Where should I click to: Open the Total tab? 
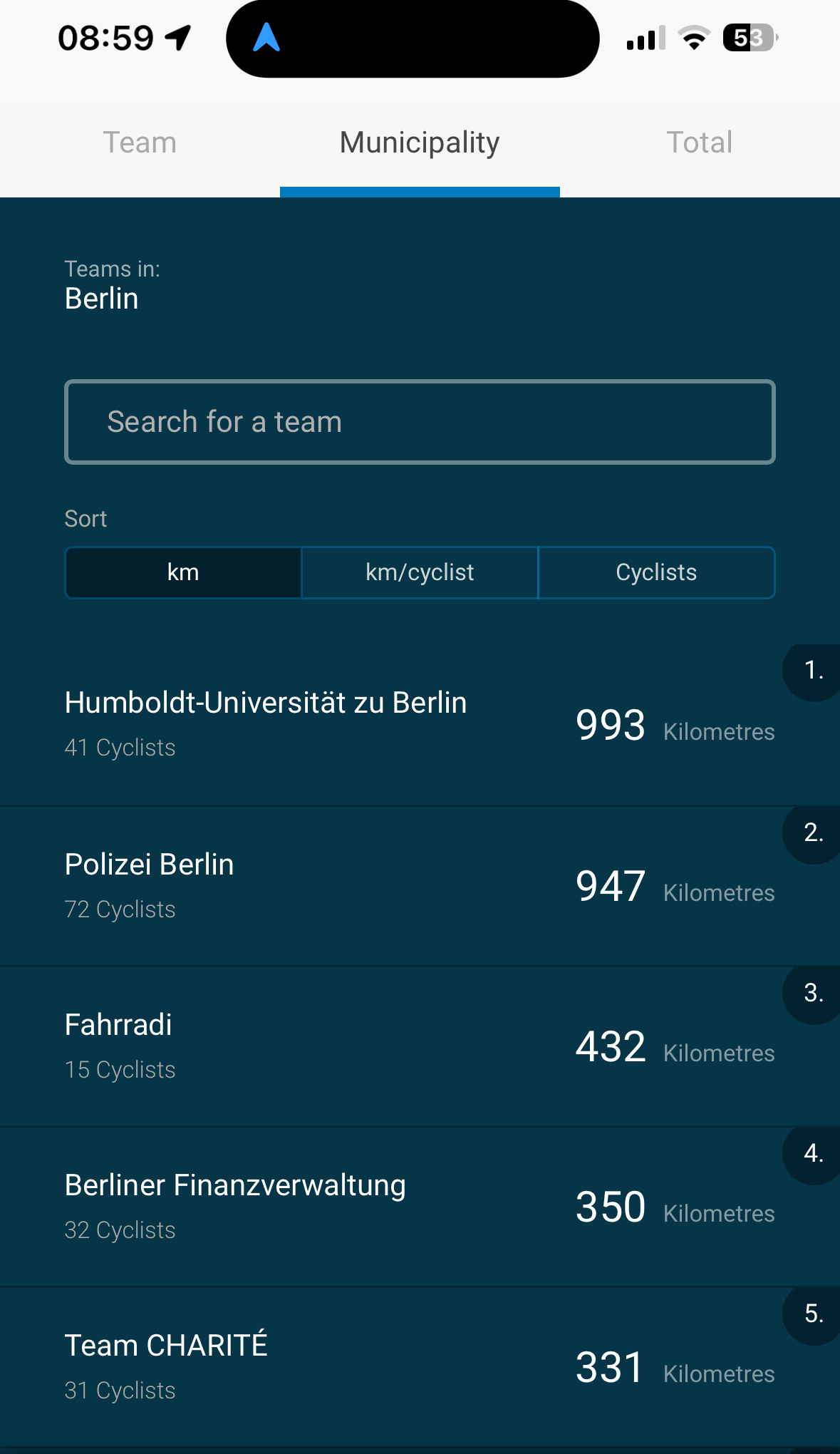pyautogui.click(x=700, y=143)
